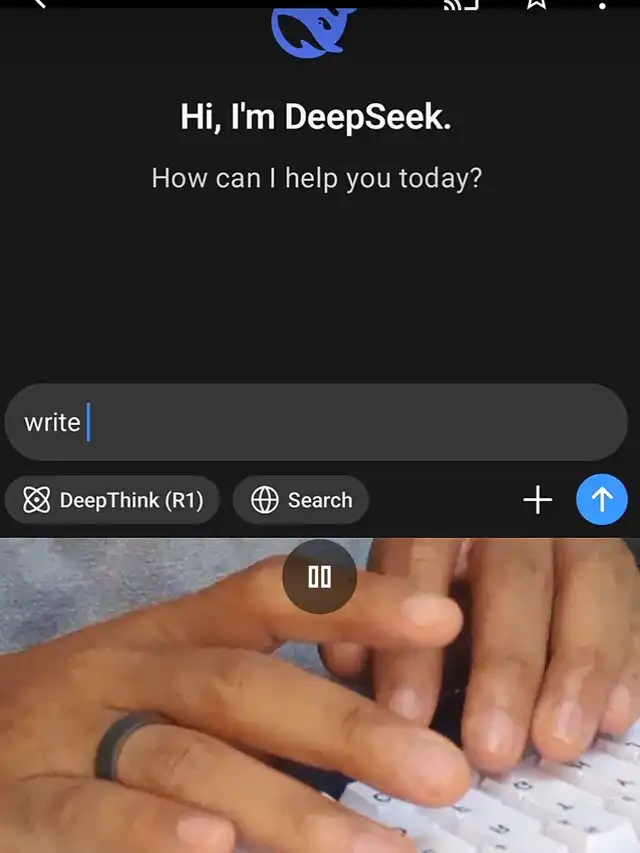Open the cast to device icon
The width and height of the screenshot is (640, 853).
[x=462, y=4]
